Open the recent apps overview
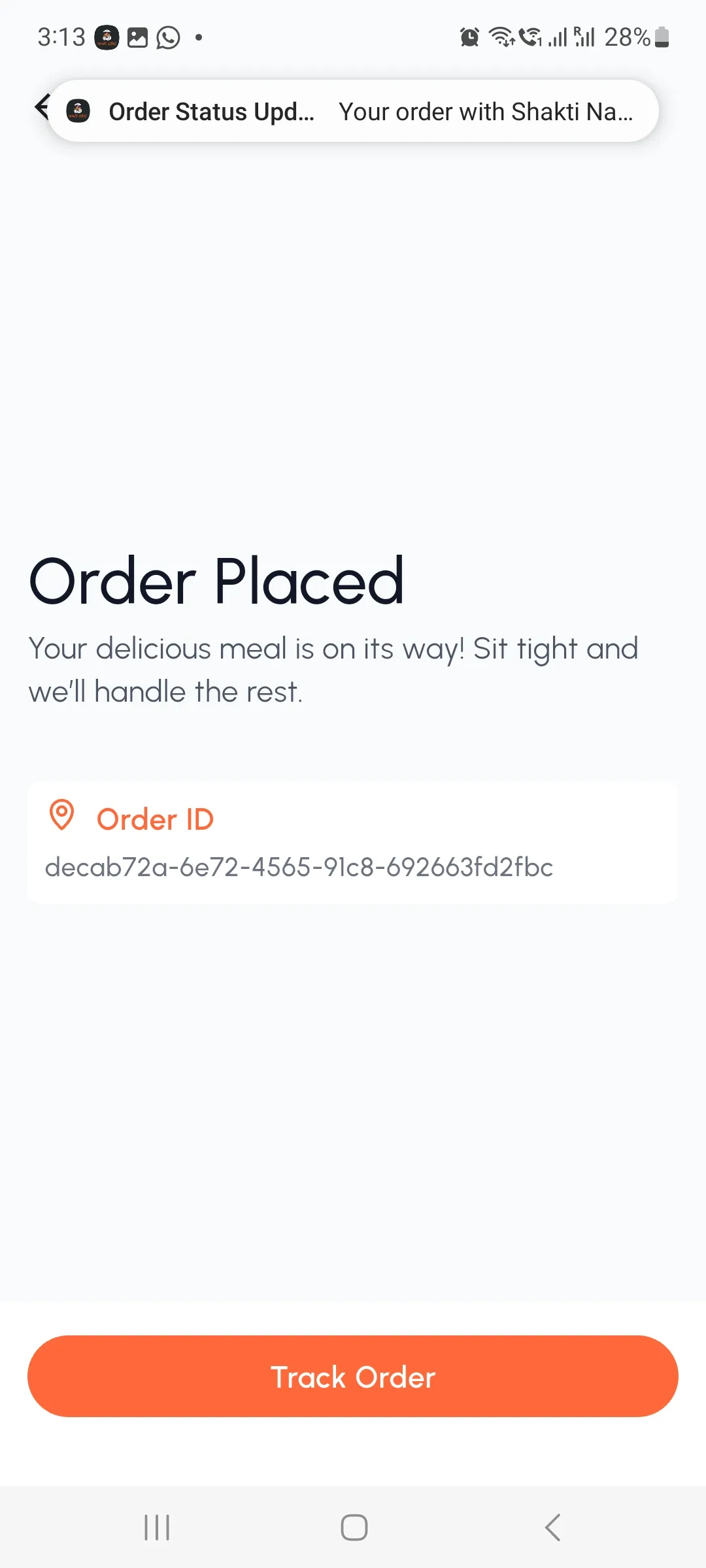This screenshot has width=706, height=1568. [157, 1527]
